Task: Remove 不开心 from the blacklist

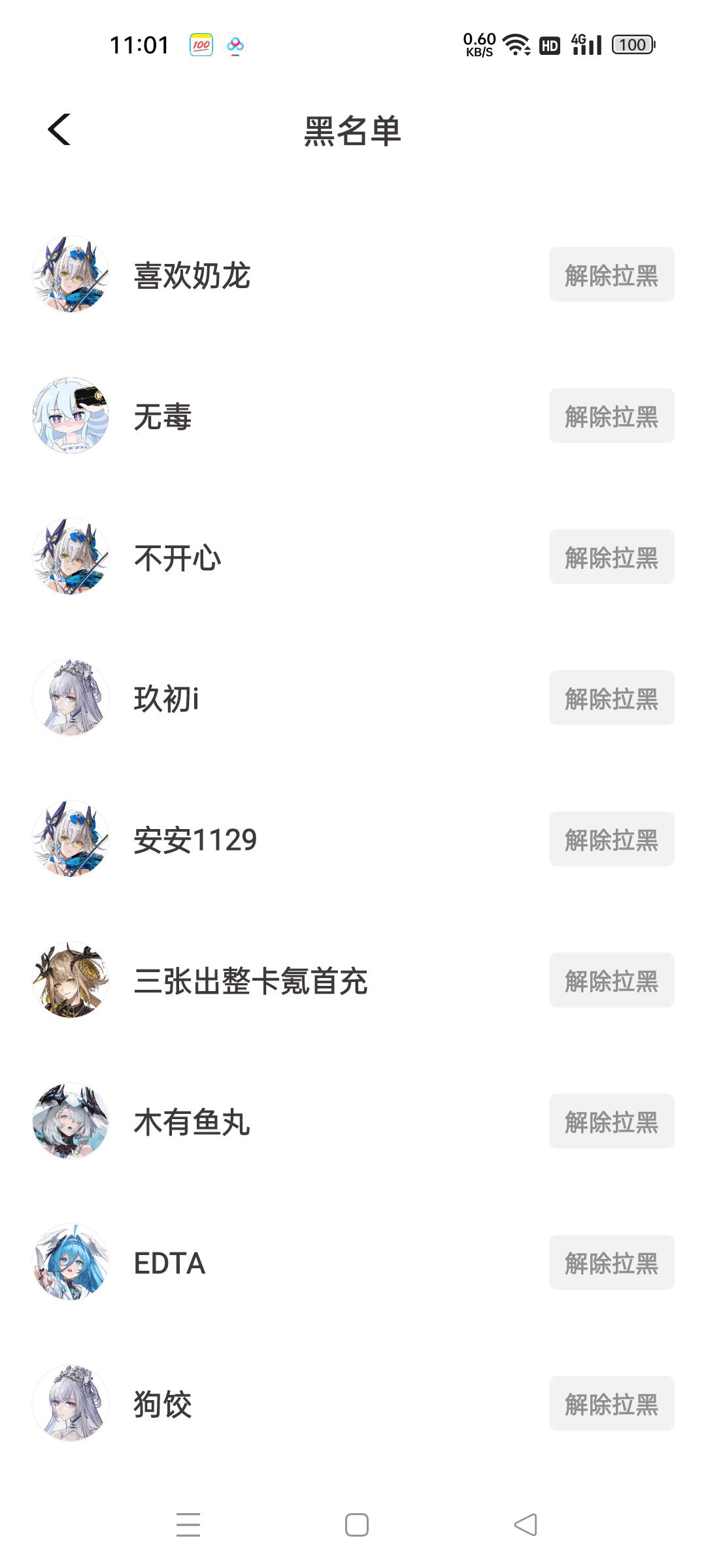Action: click(611, 557)
